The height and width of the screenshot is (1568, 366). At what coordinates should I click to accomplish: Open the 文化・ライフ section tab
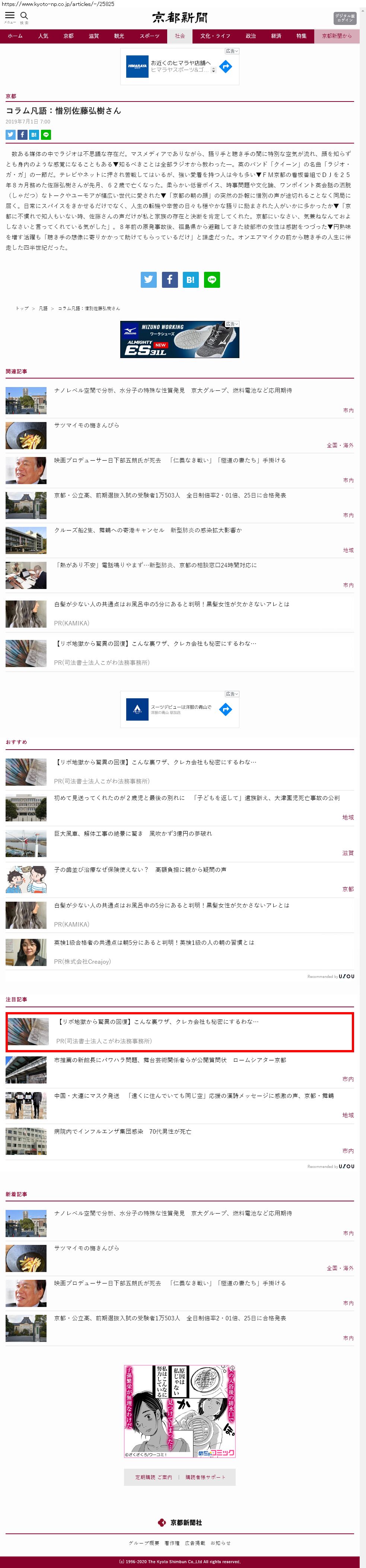[215, 36]
